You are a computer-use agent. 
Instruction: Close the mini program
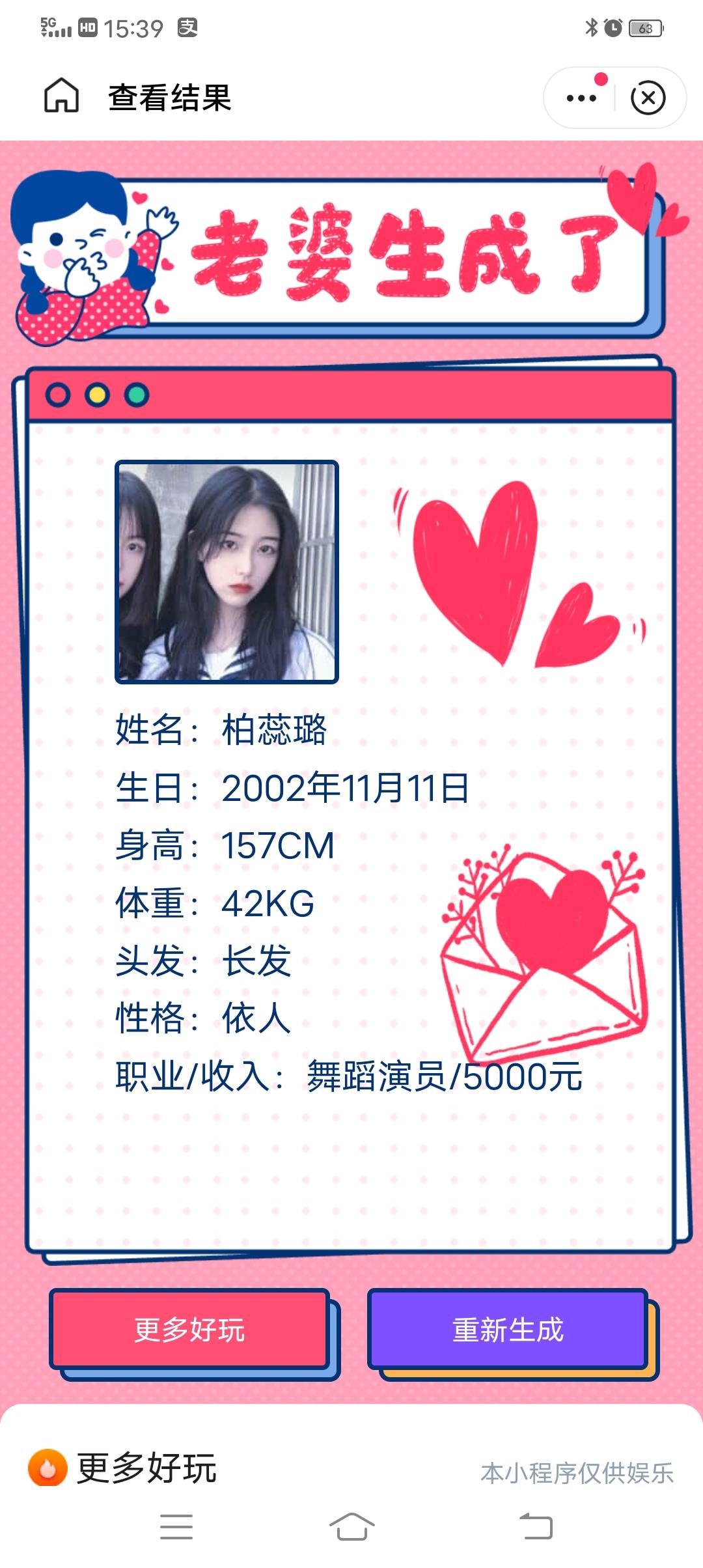tap(648, 98)
